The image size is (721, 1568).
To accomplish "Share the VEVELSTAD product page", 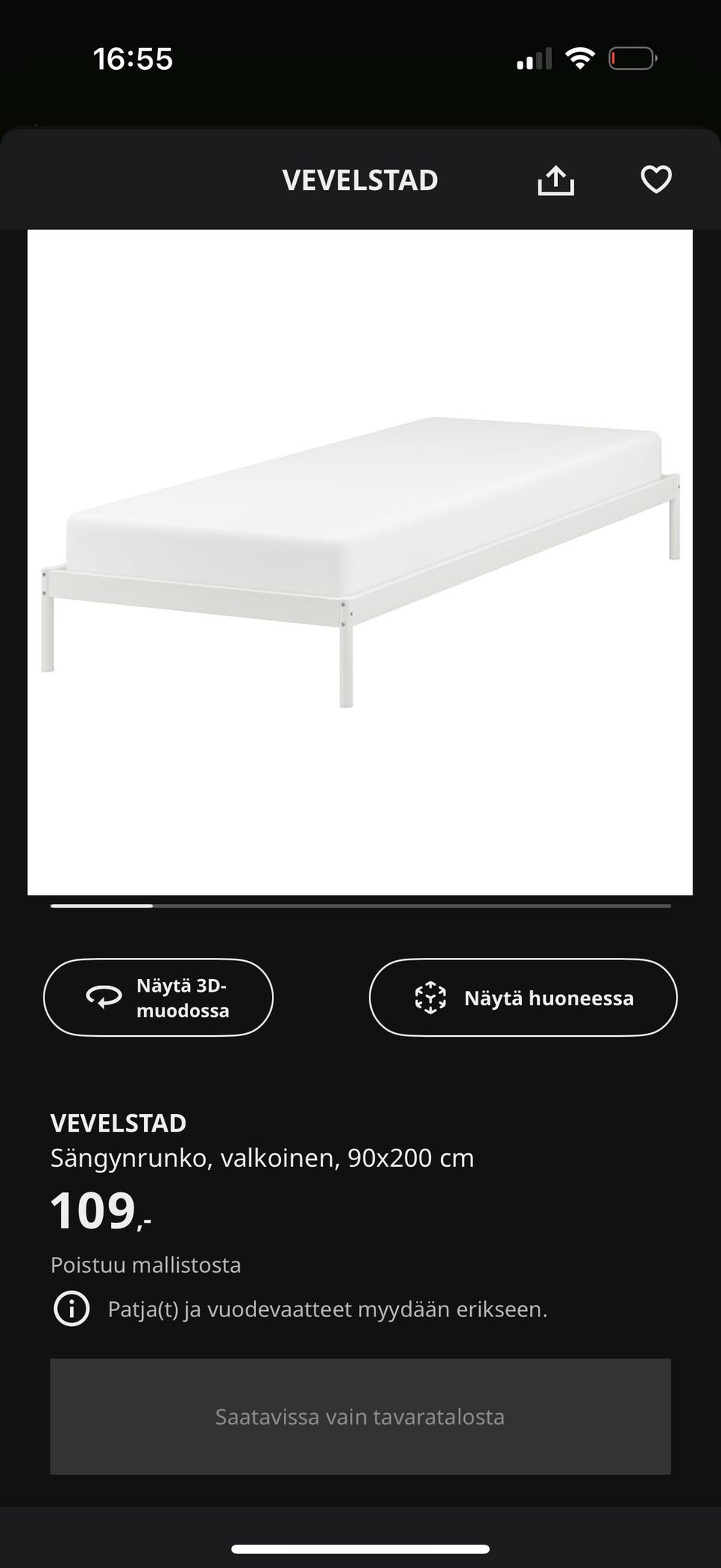I will tap(556, 180).
